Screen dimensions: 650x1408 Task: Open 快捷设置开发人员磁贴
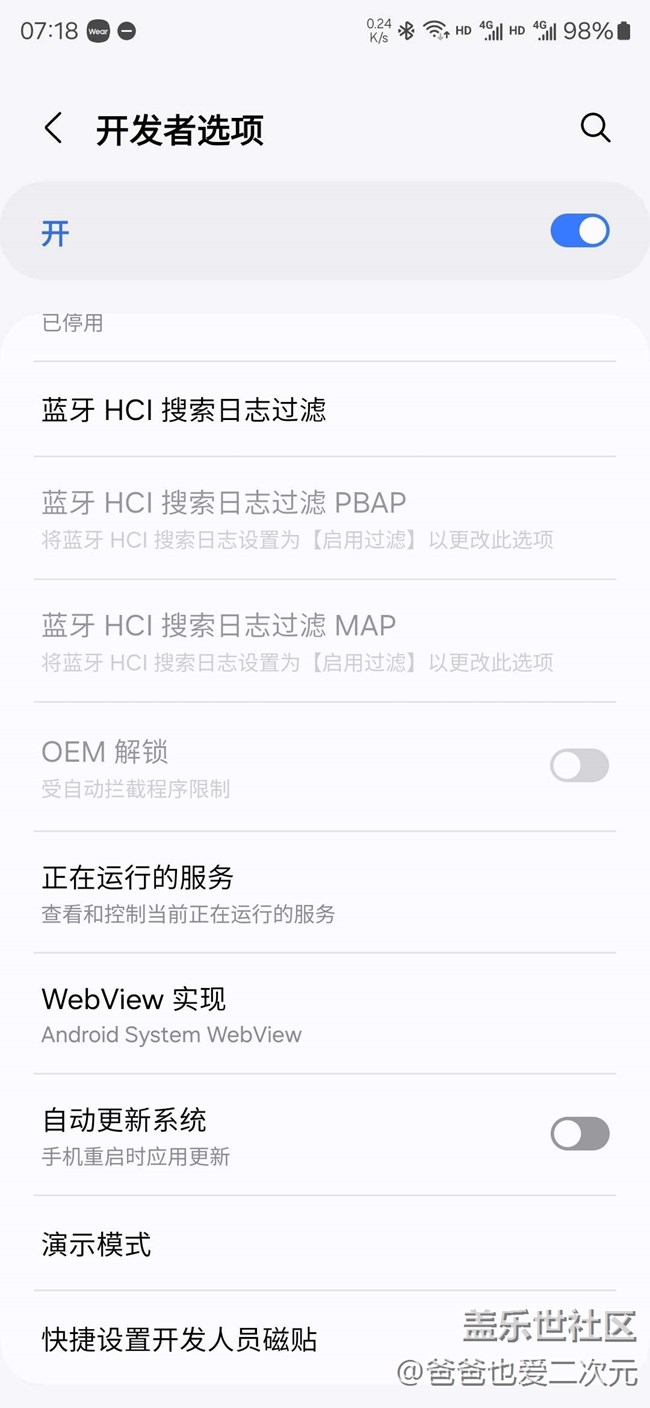pyautogui.click(x=325, y=1338)
